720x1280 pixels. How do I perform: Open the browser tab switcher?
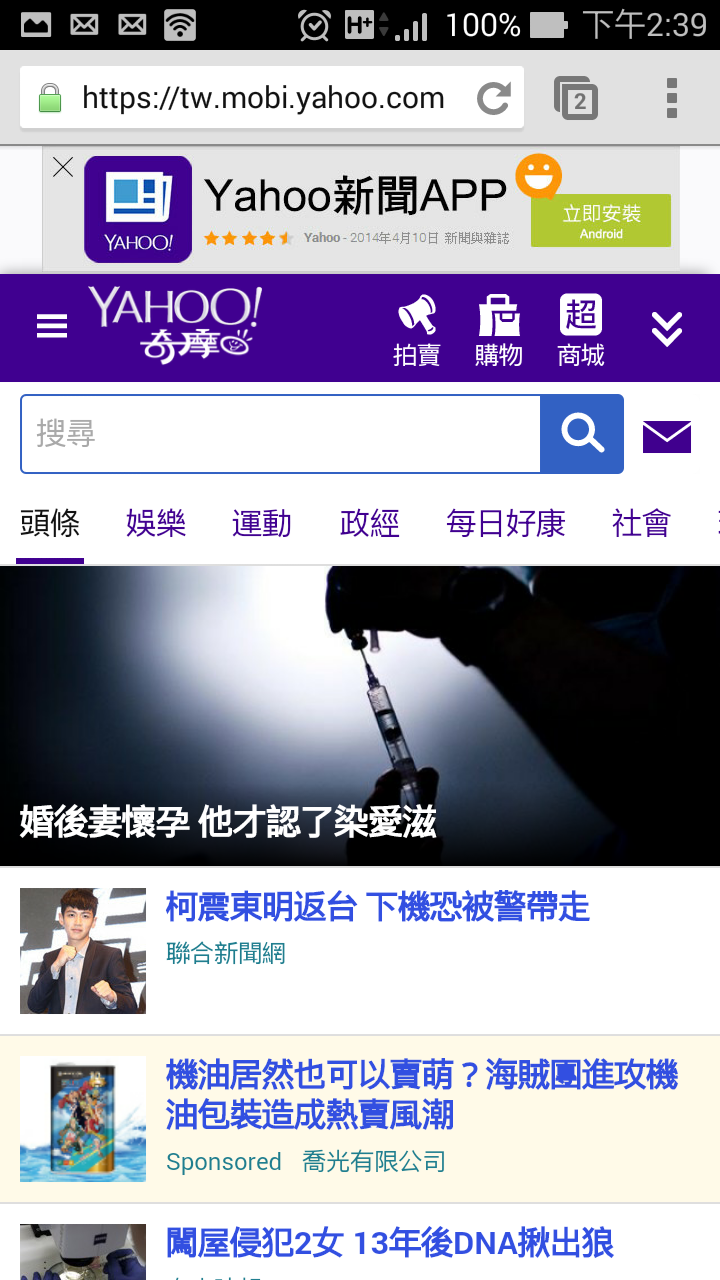[576, 98]
